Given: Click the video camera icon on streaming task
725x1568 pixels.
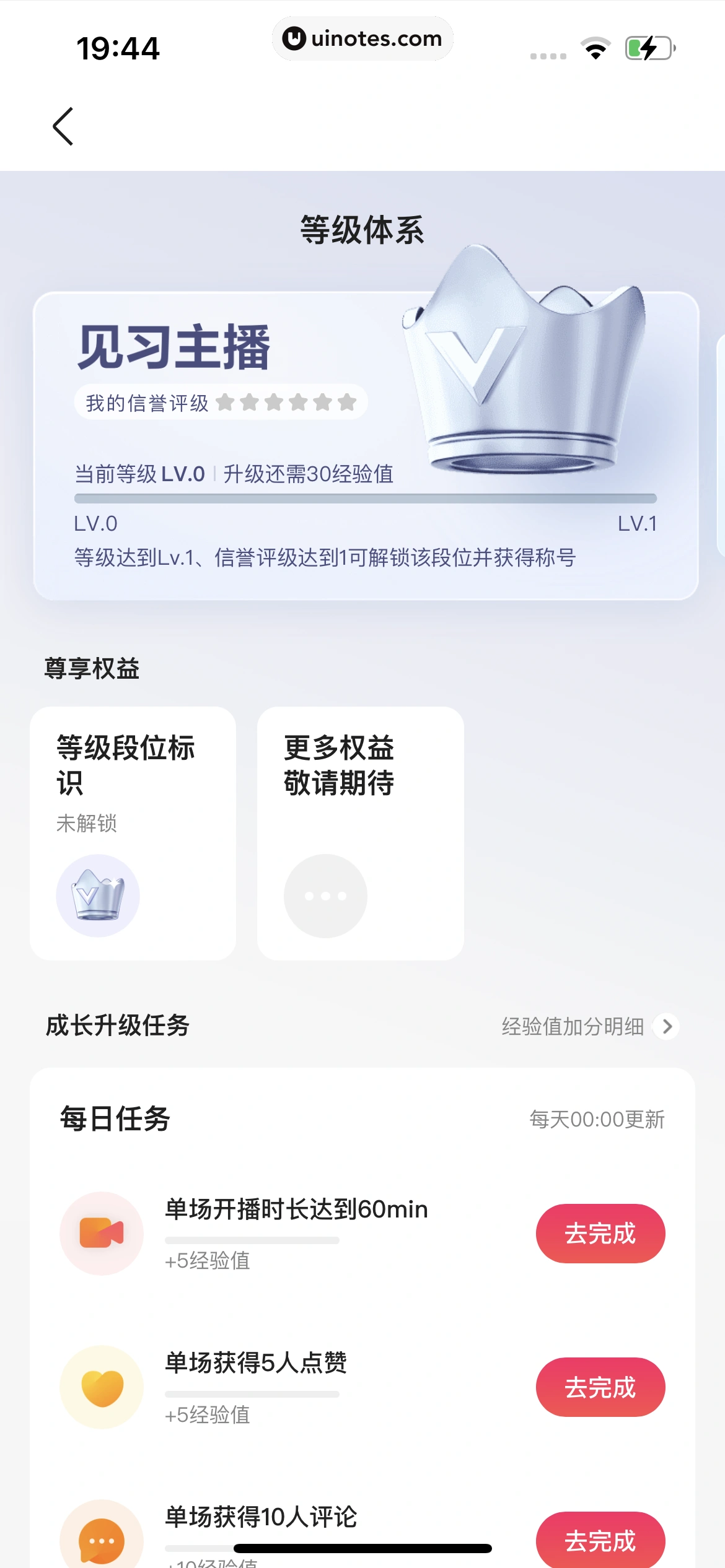Looking at the screenshot, I should pyautogui.click(x=102, y=1233).
